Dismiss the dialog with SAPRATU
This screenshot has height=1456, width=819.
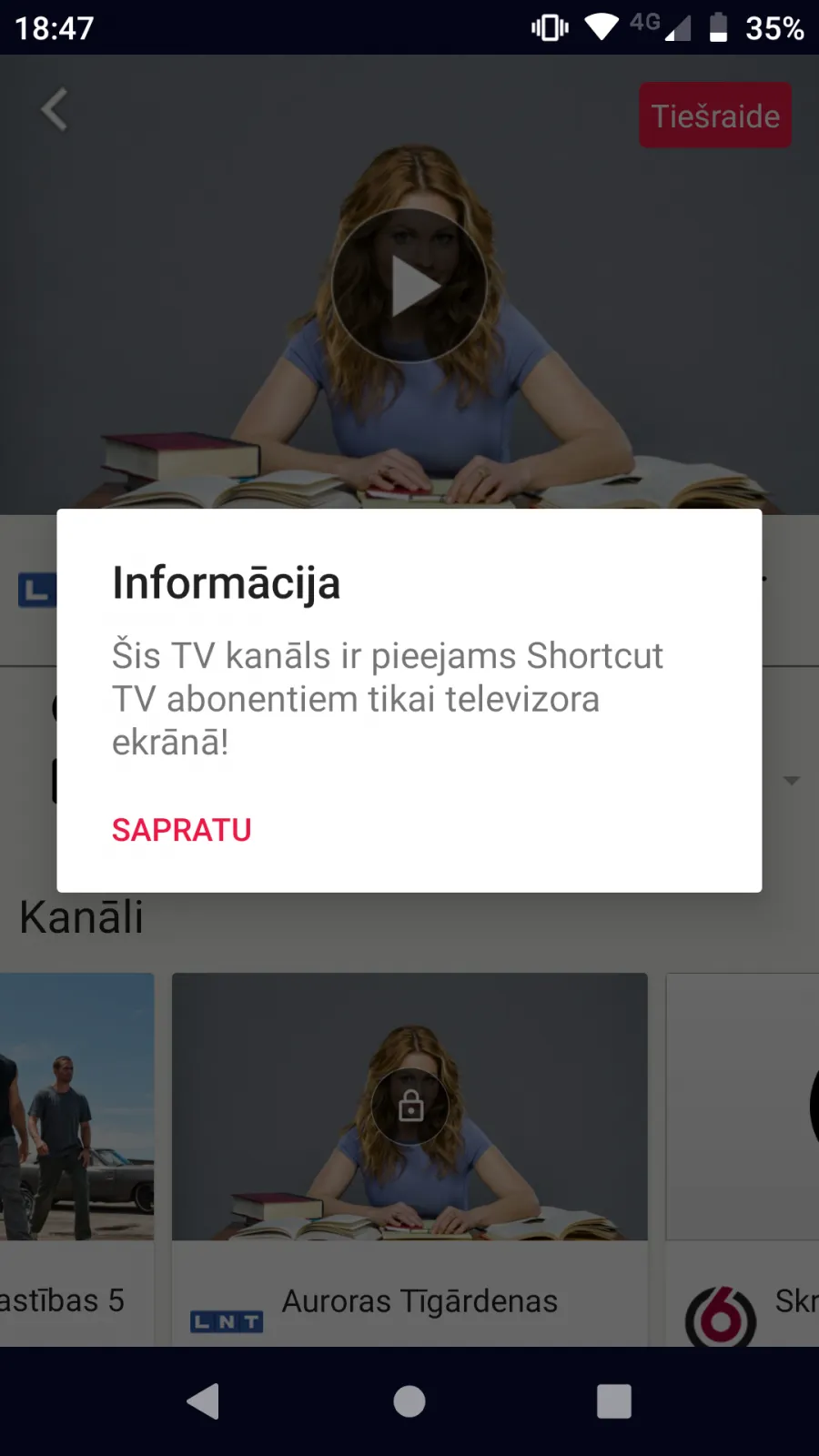(181, 830)
